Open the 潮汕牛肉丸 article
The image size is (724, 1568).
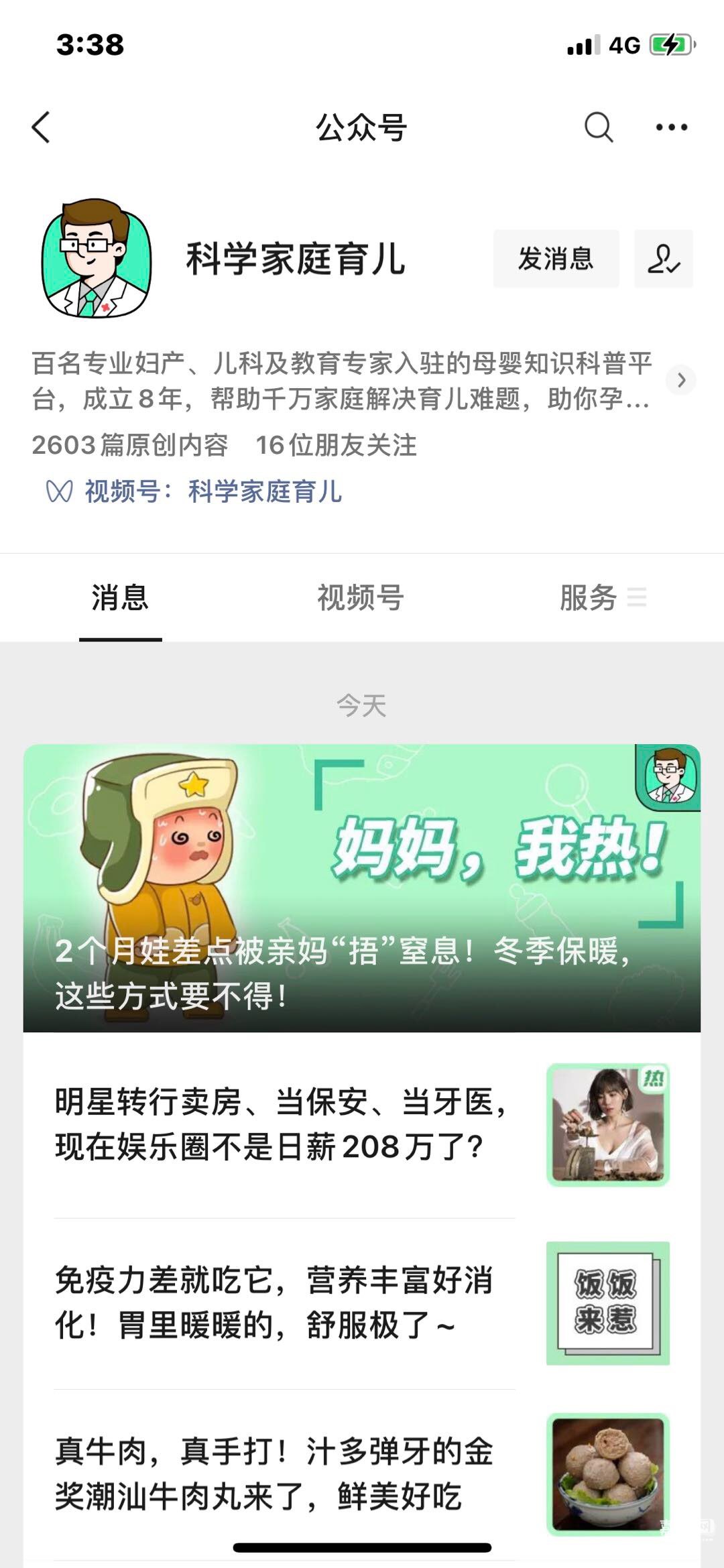pyautogui.click(x=282, y=1473)
